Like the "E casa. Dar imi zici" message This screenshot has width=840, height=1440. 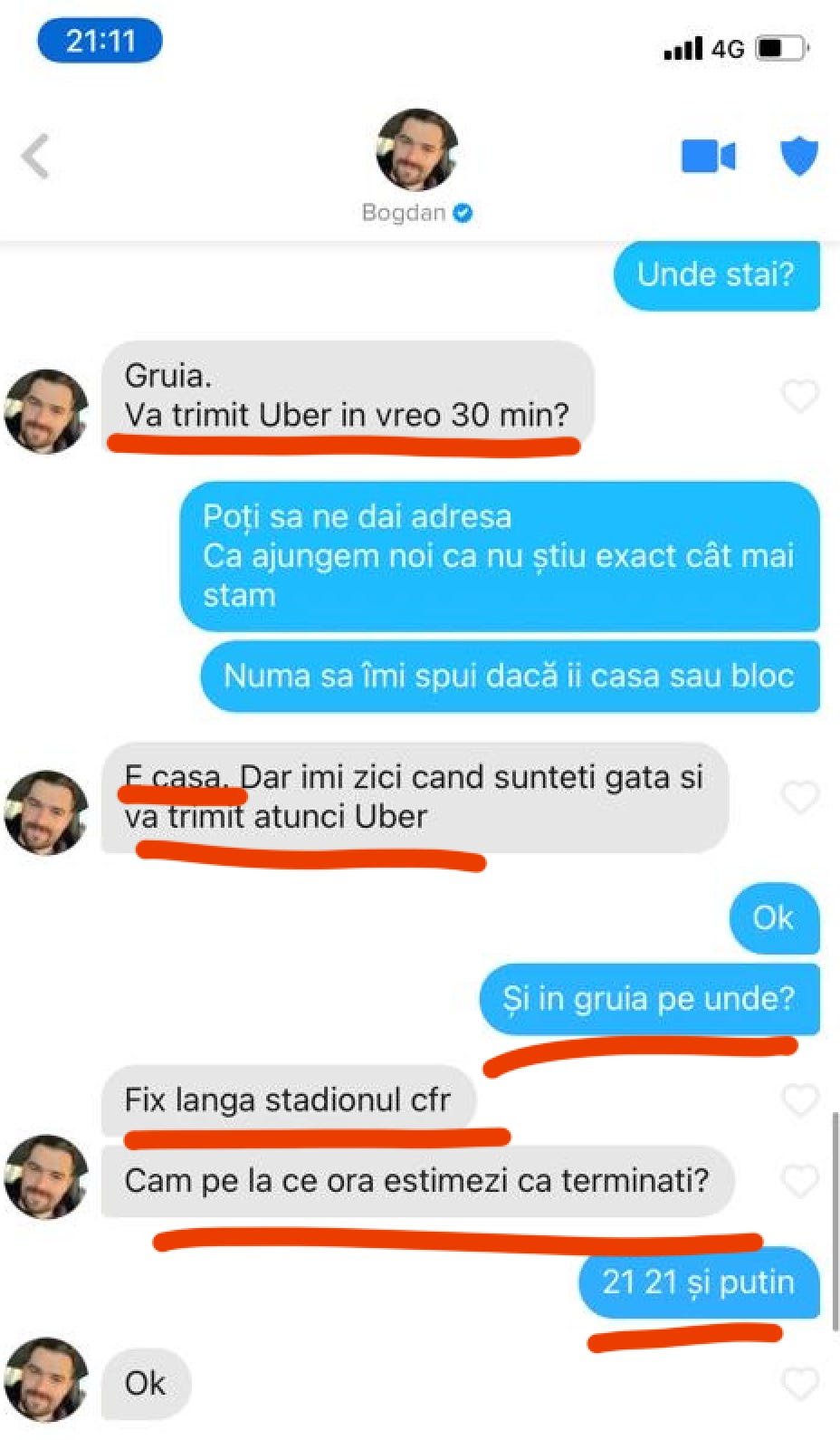(799, 798)
